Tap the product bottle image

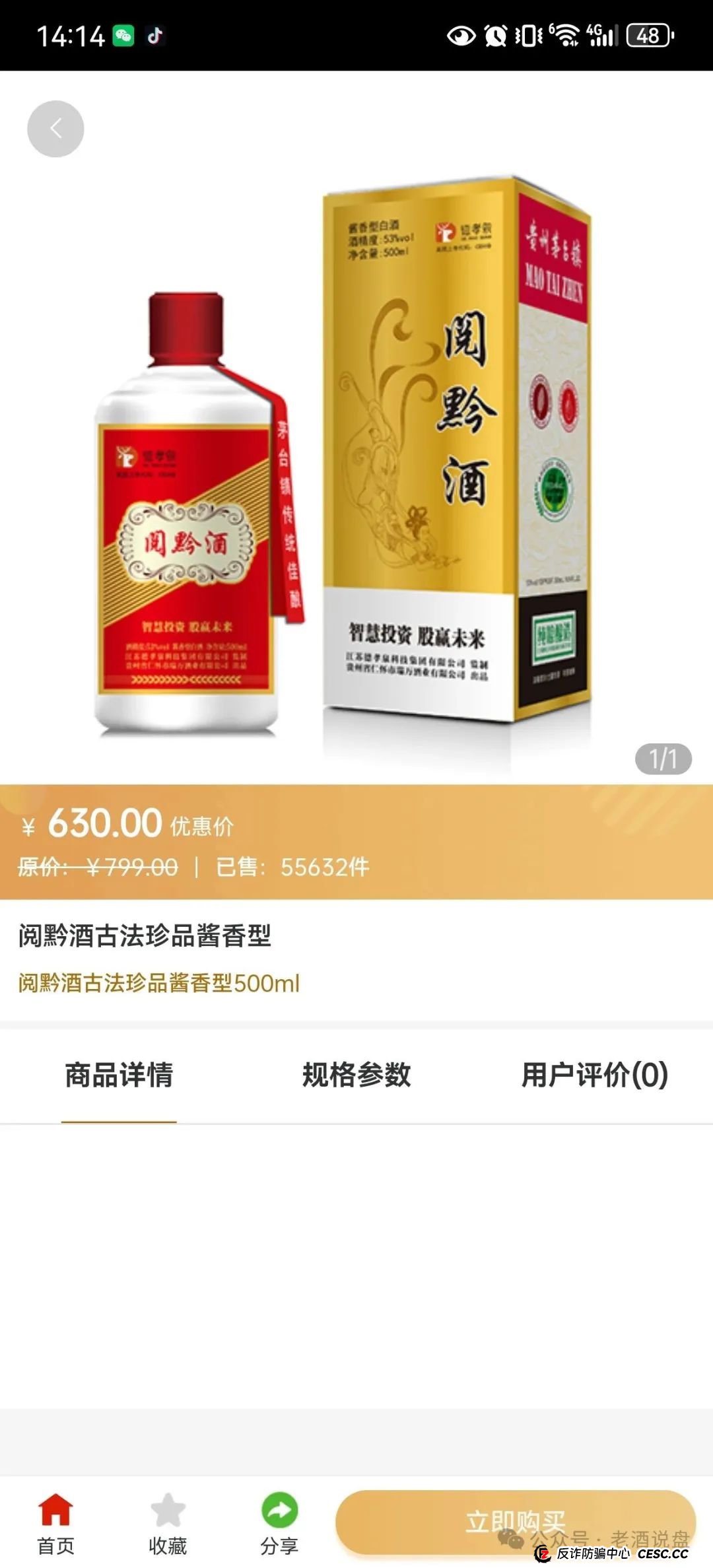point(185,522)
